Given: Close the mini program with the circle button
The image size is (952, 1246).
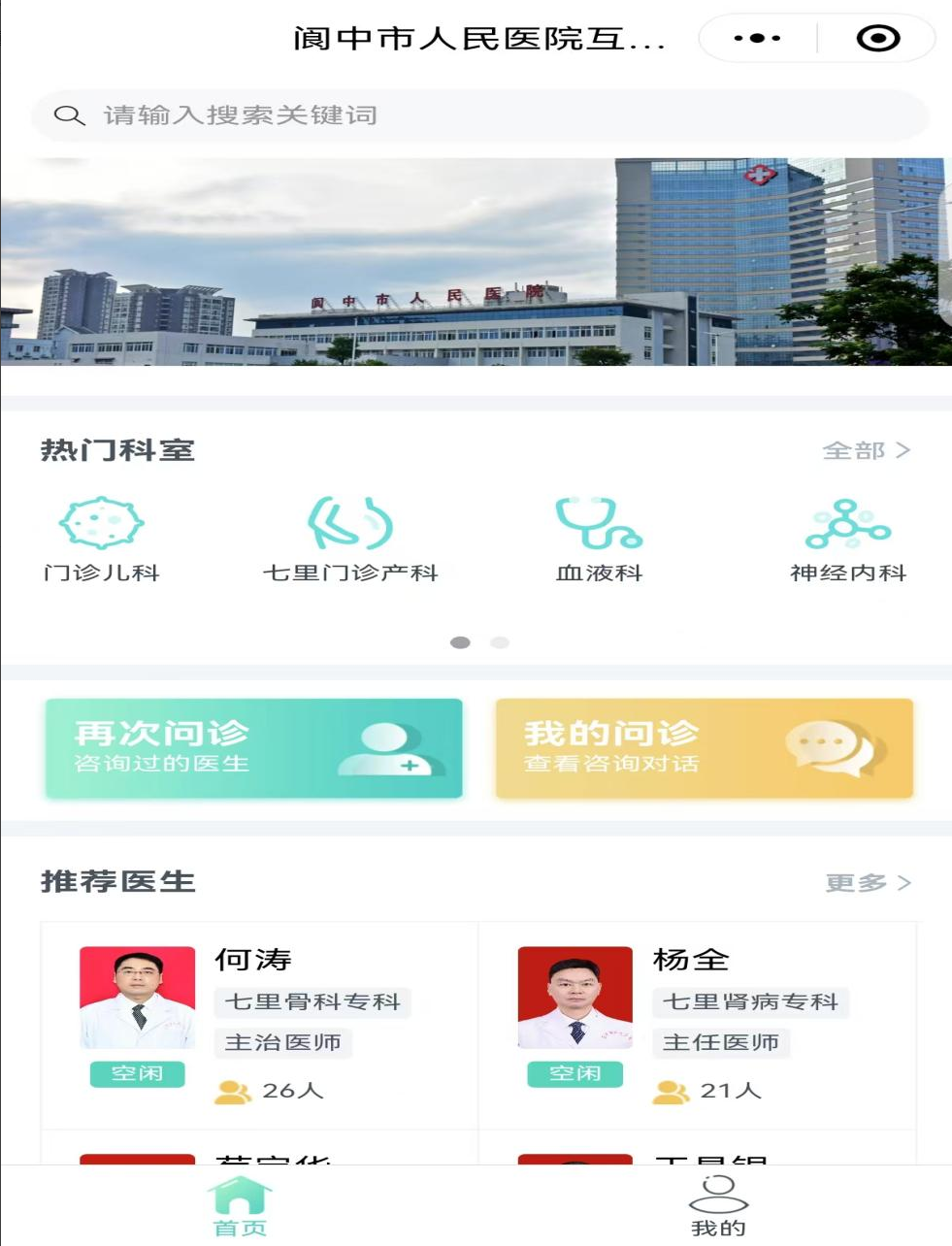Looking at the screenshot, I should pos(878,39).
